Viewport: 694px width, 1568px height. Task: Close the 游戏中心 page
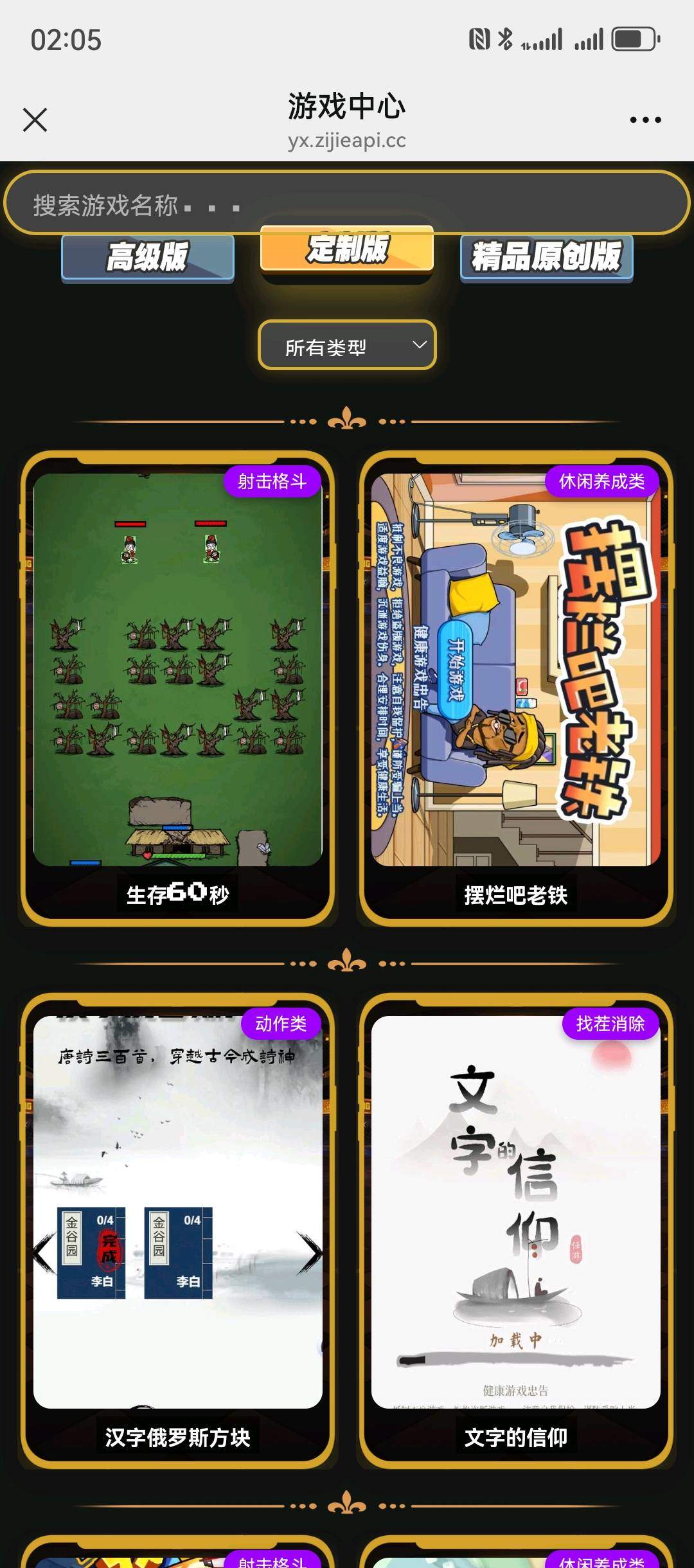pyautogui.click(x=34, y=120)
